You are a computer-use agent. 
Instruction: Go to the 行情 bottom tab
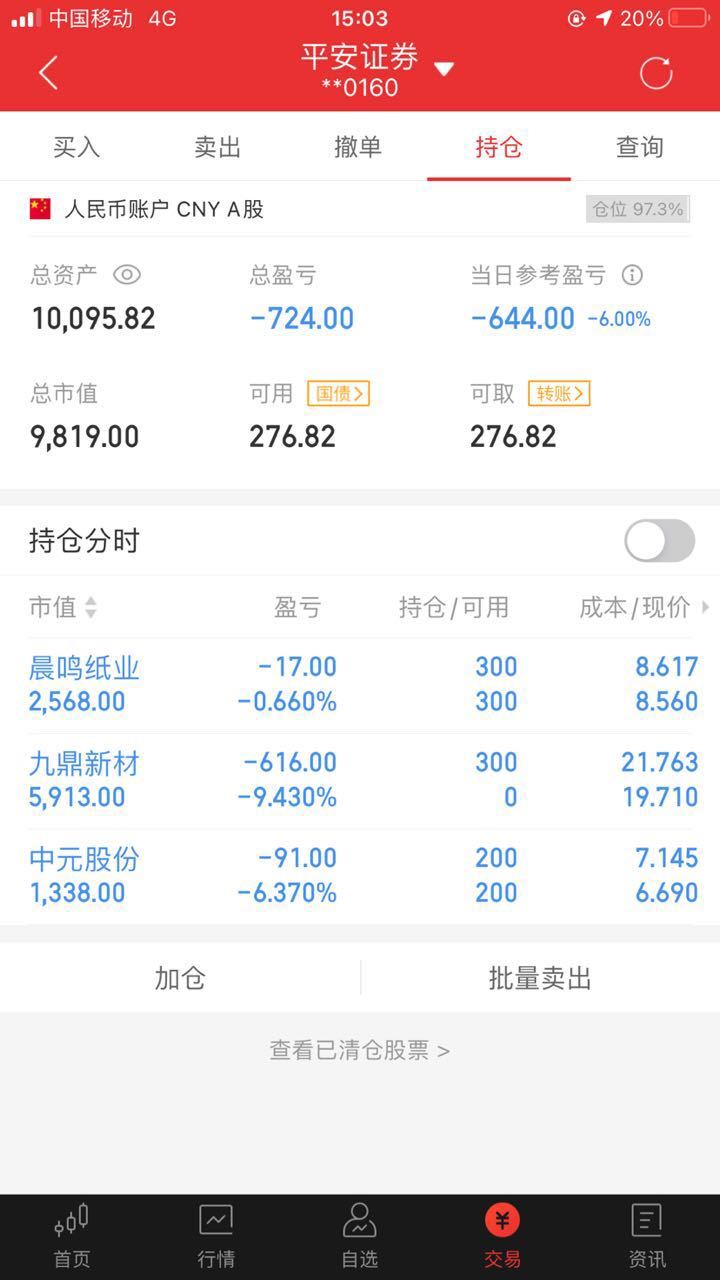click(216, 1236)
